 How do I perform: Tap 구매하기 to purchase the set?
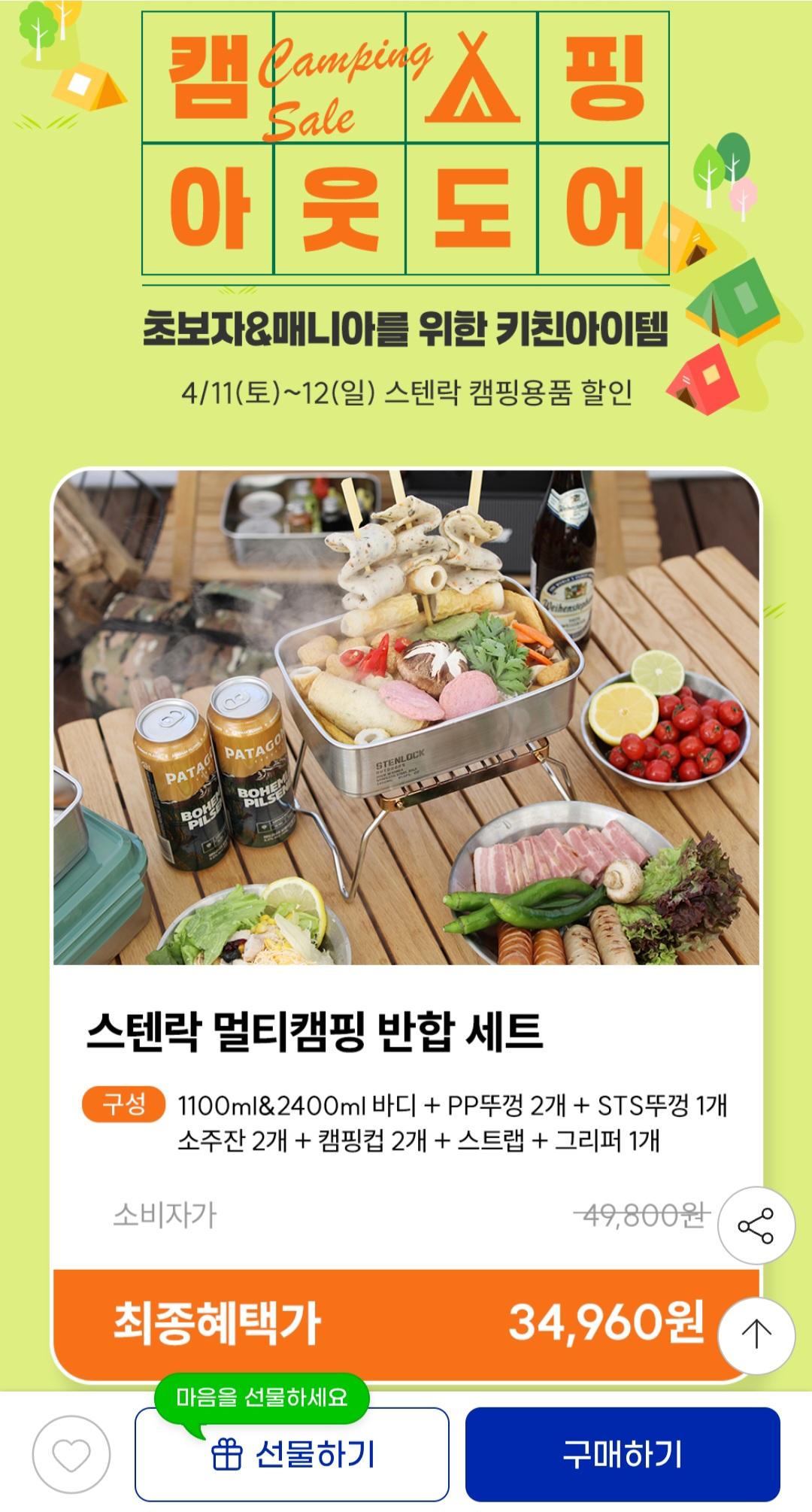click(623, 1454)
